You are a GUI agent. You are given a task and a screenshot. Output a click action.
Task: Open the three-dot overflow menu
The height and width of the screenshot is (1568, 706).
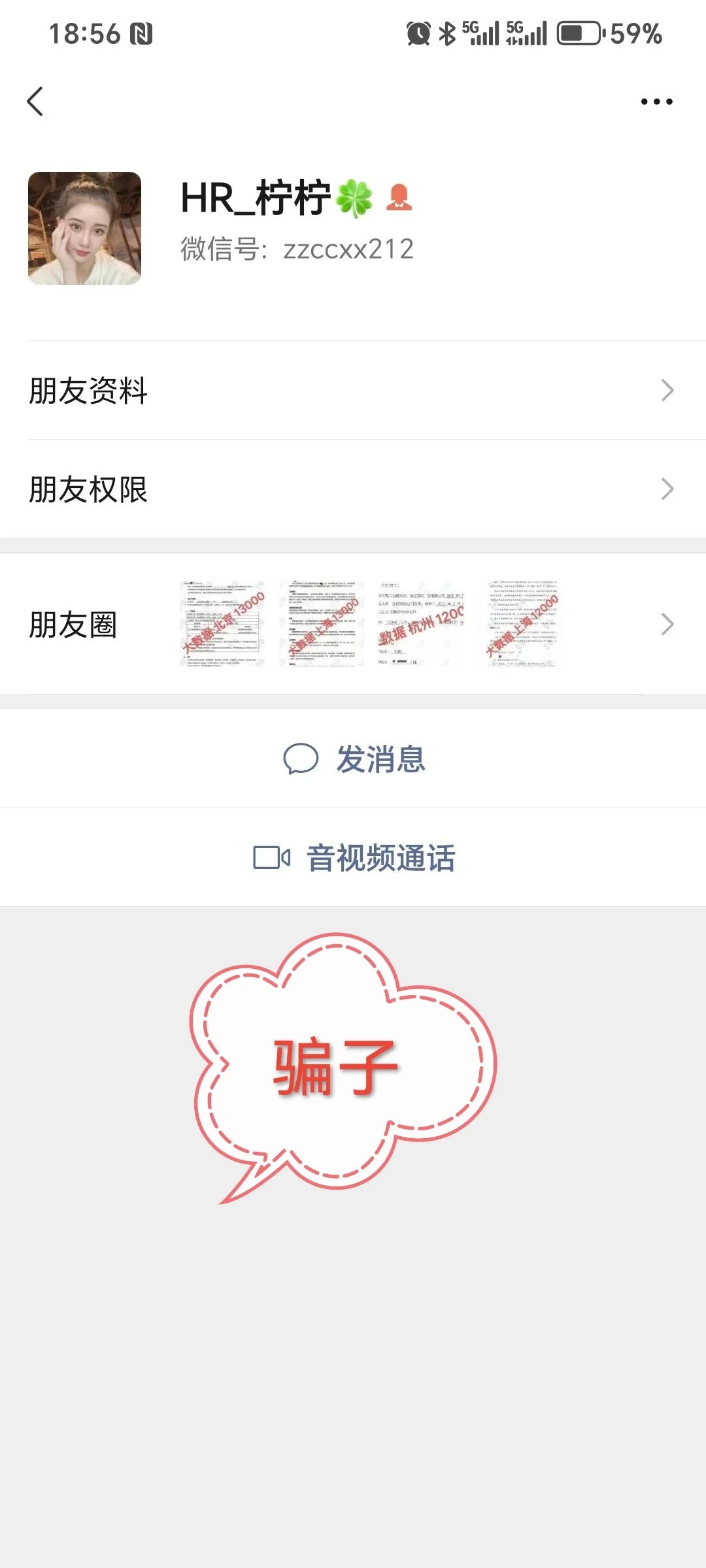pos(656,101)
